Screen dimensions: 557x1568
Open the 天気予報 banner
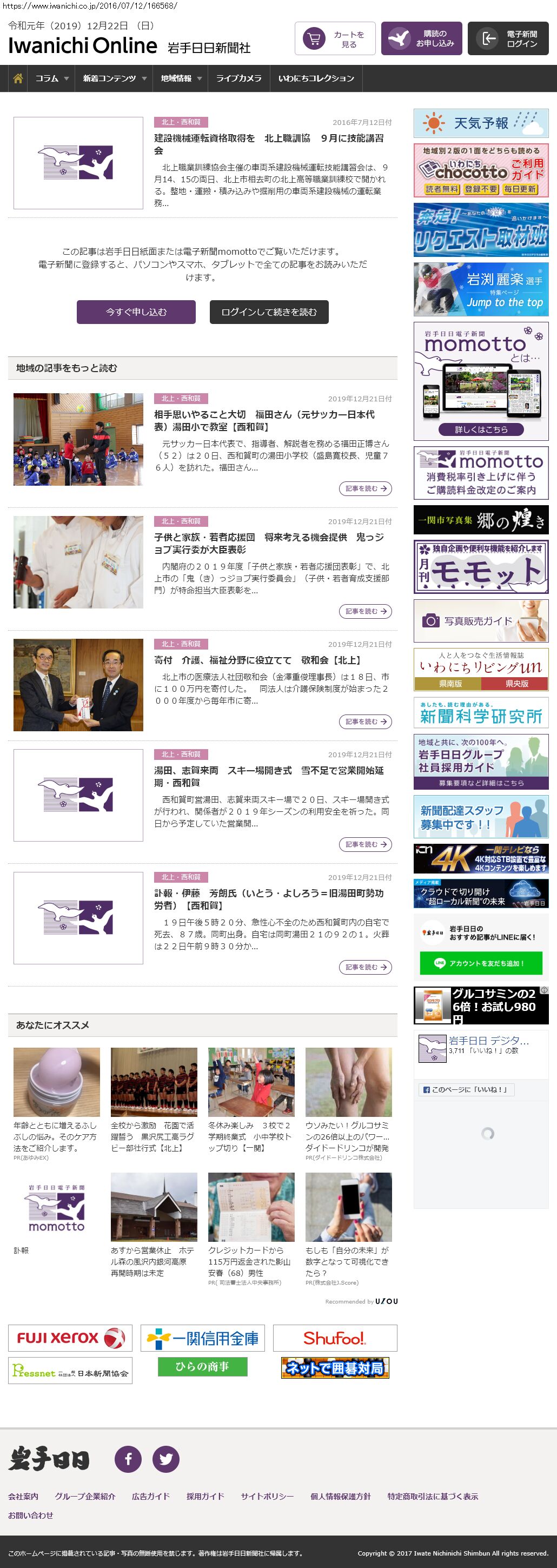pyautogui.click(x=481, y=123)
